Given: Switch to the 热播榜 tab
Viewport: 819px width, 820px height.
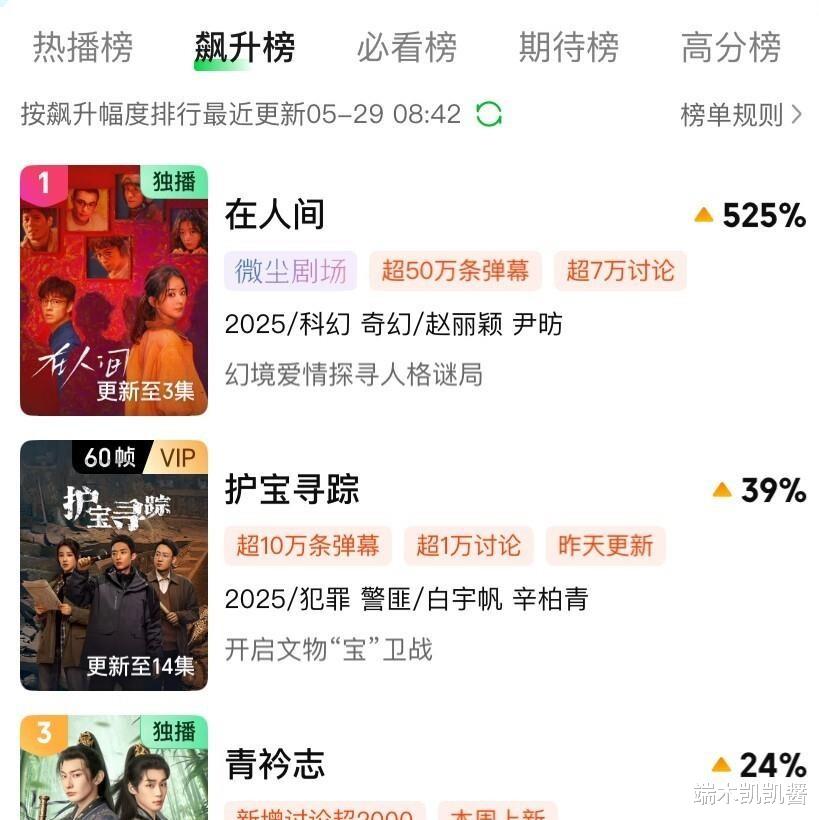Looking at the screenshot, I should click(83, 47).
